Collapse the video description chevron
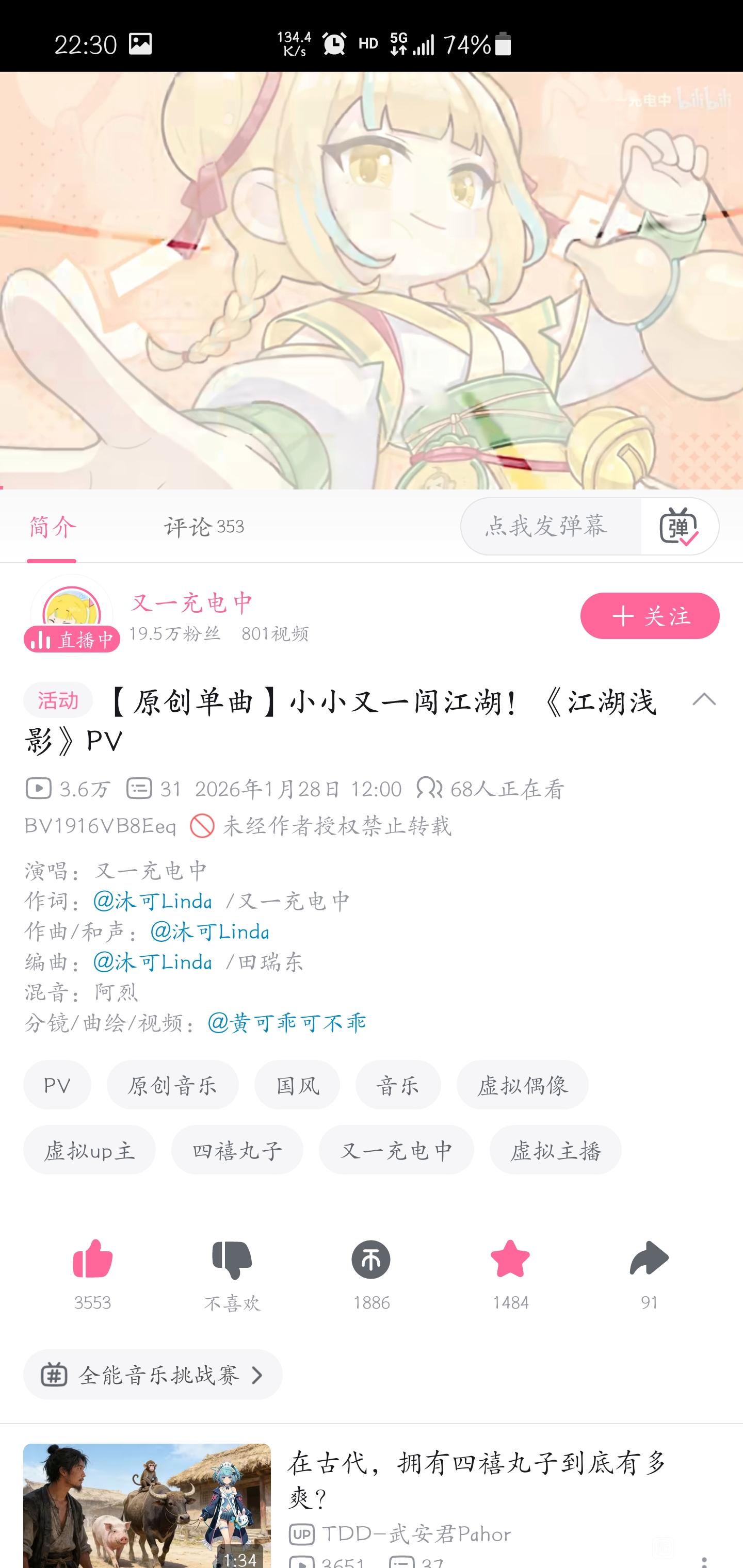Screen dimensions: 743x1568 tap(704, 700)
